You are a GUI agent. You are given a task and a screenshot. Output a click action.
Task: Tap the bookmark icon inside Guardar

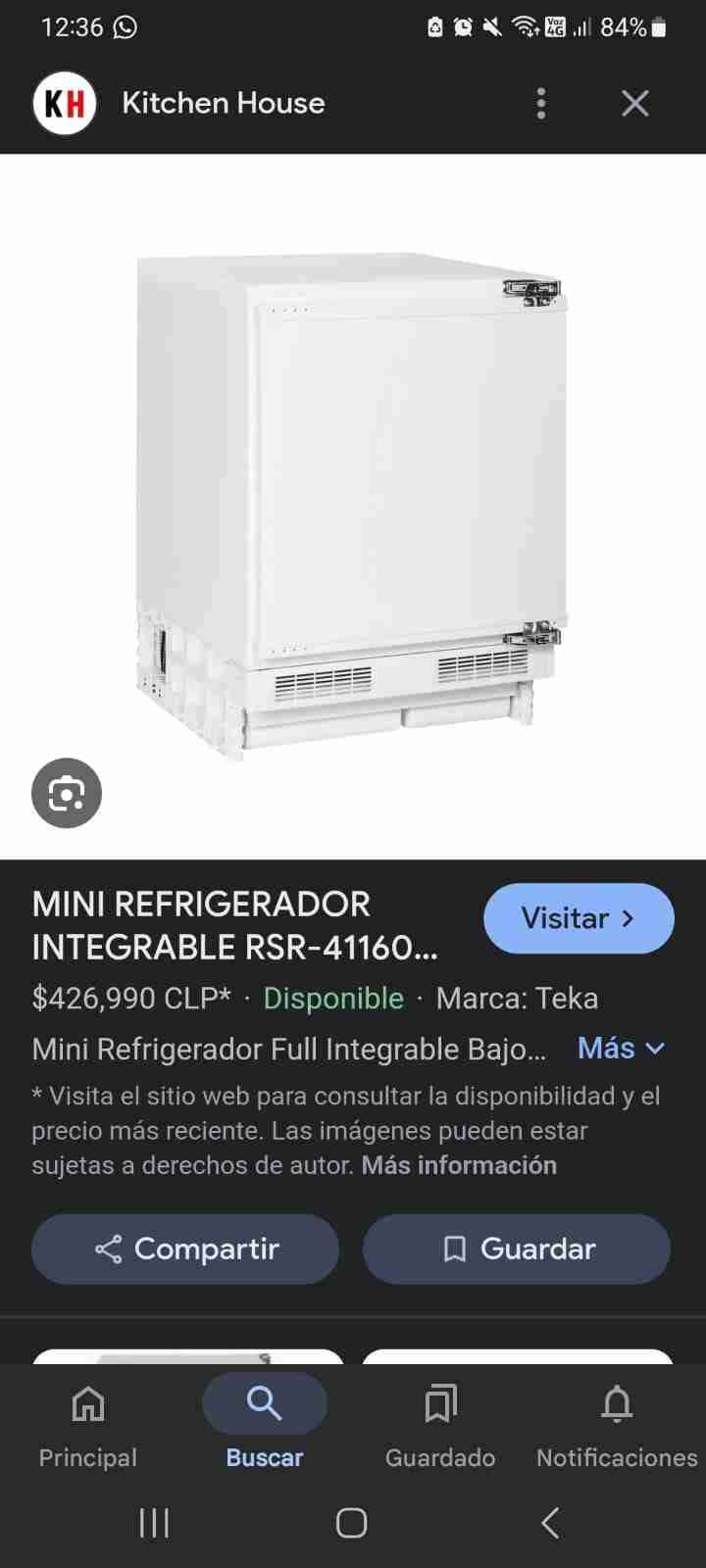tap(453, 1249)
